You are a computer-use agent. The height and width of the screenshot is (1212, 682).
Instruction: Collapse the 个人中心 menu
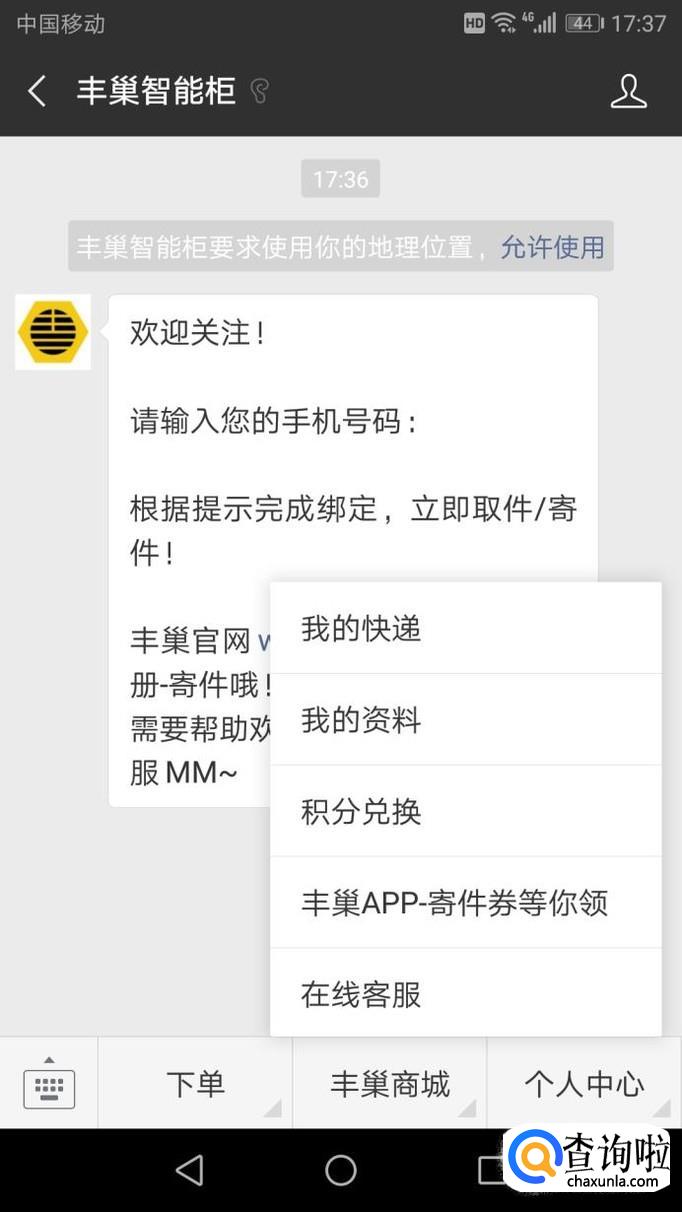point(584,1084)
